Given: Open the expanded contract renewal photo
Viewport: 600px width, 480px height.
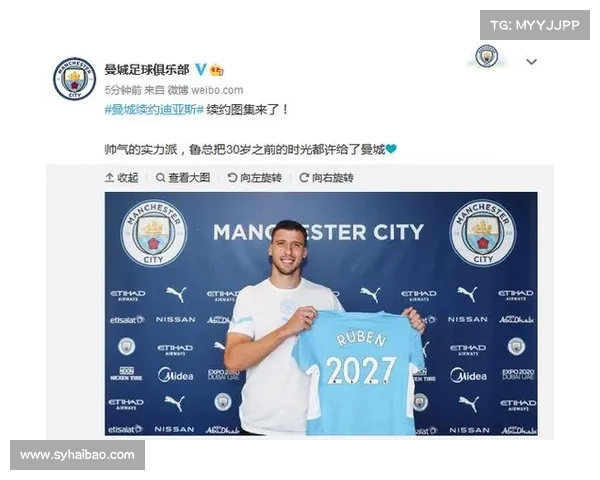Looking at the screenshot, I should [320, 312].
